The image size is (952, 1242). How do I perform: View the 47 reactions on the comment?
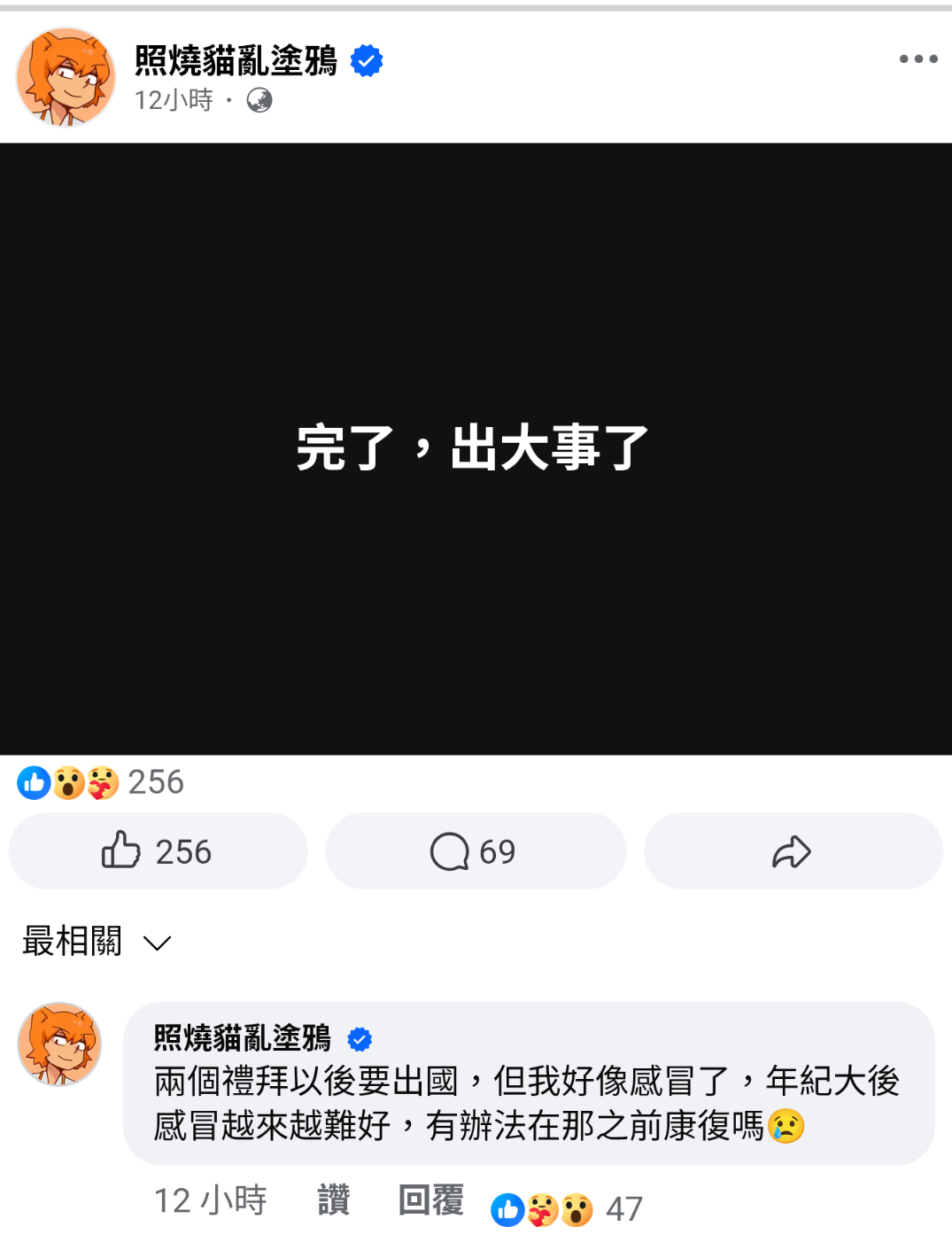click(567, 1209)
